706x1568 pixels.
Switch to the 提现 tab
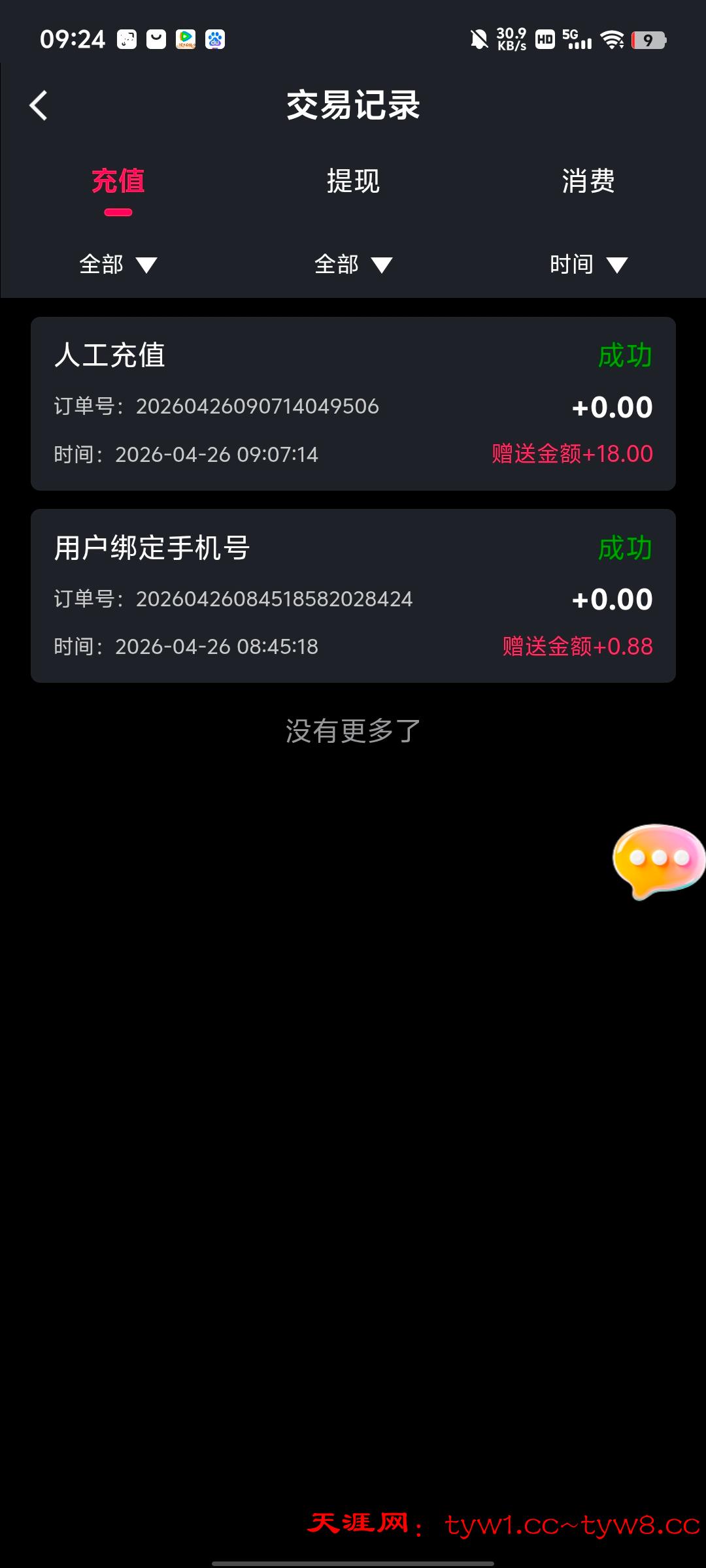pyautogui.click(x=353, y=181)
